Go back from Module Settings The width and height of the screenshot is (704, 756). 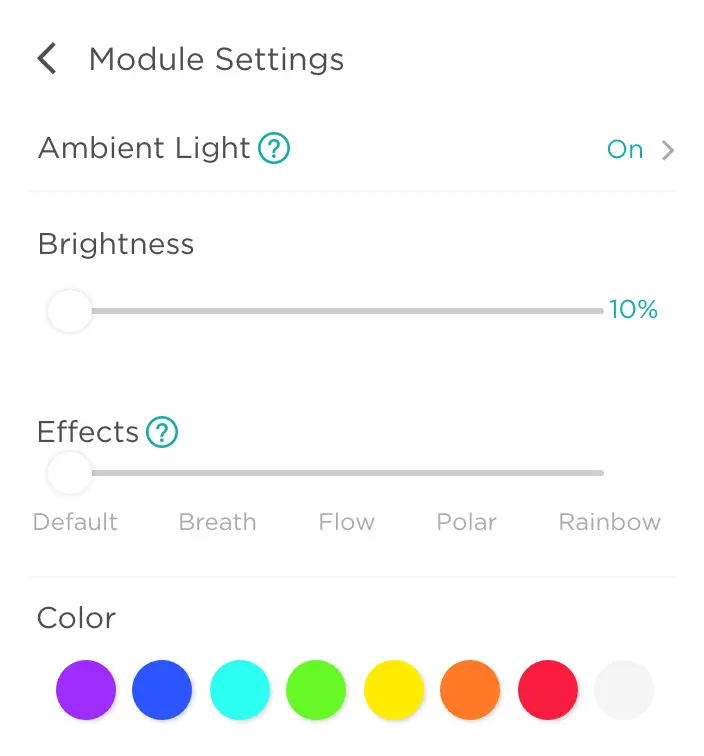47,59
